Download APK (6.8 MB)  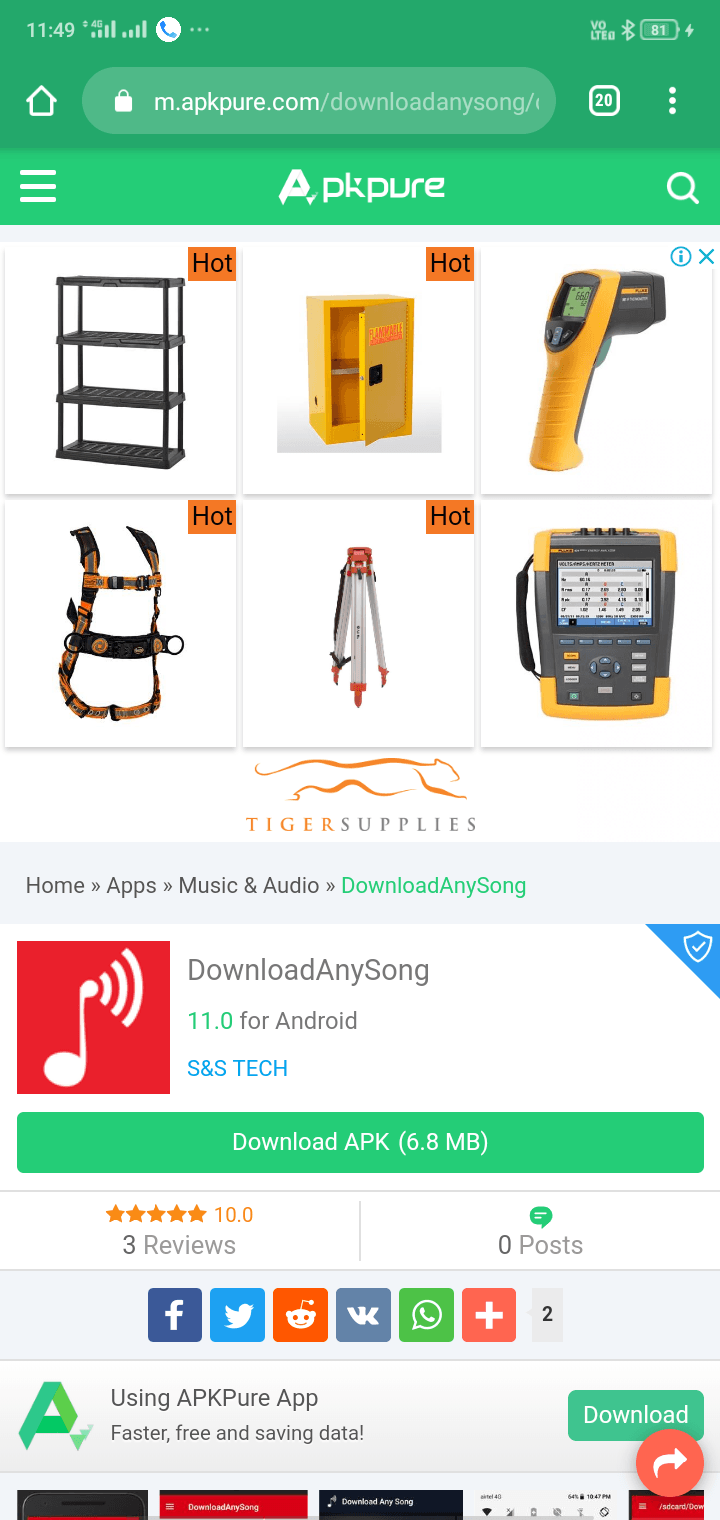pyautogui.click(x=360, y=1142)
